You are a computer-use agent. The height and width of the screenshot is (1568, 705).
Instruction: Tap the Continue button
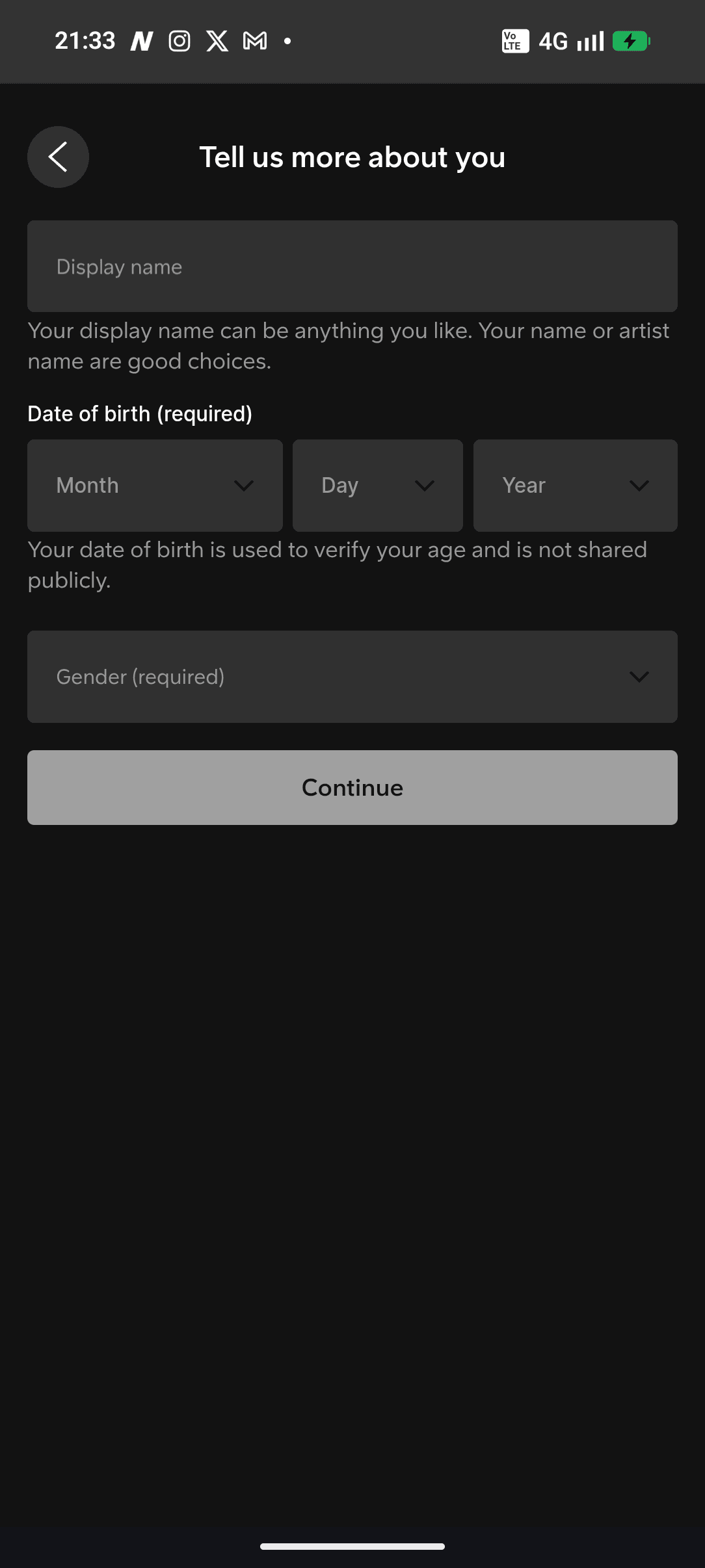(x=352, y=787)
